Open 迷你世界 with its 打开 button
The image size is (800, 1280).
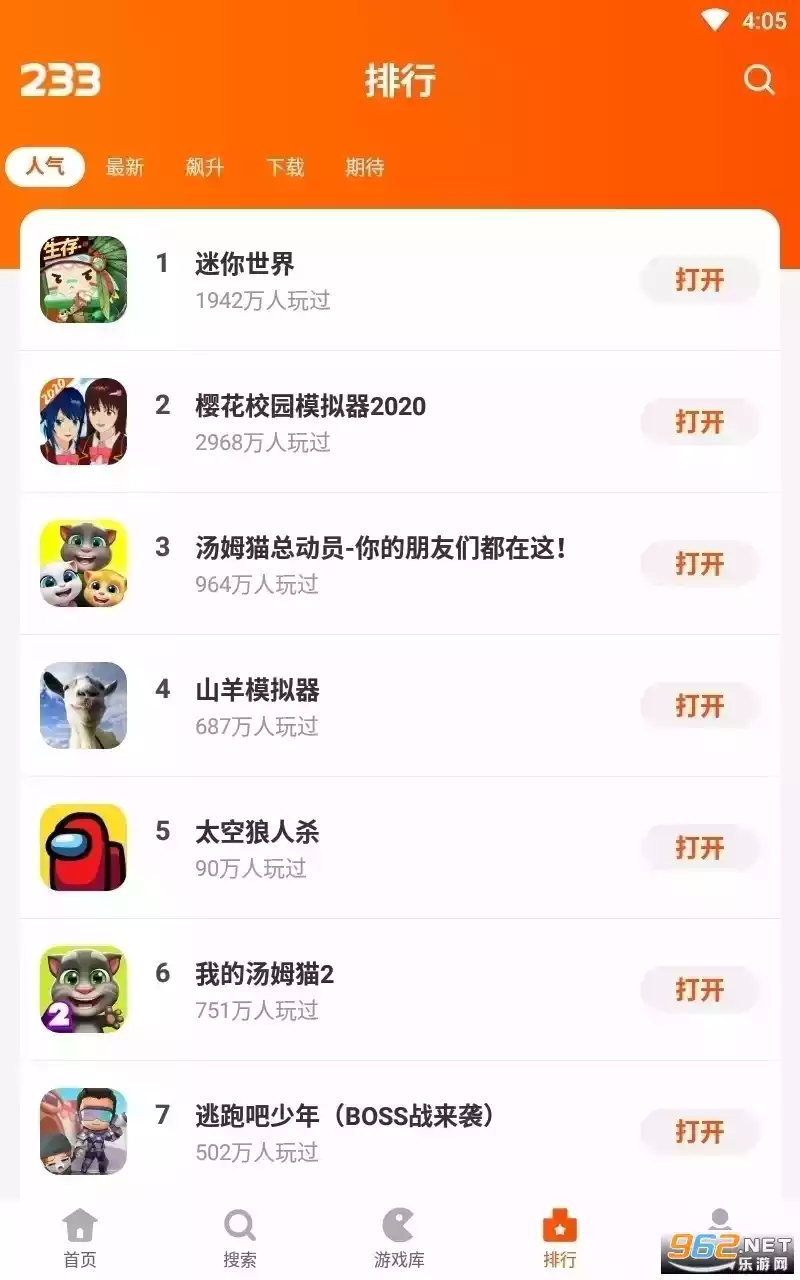pos(698,281)
